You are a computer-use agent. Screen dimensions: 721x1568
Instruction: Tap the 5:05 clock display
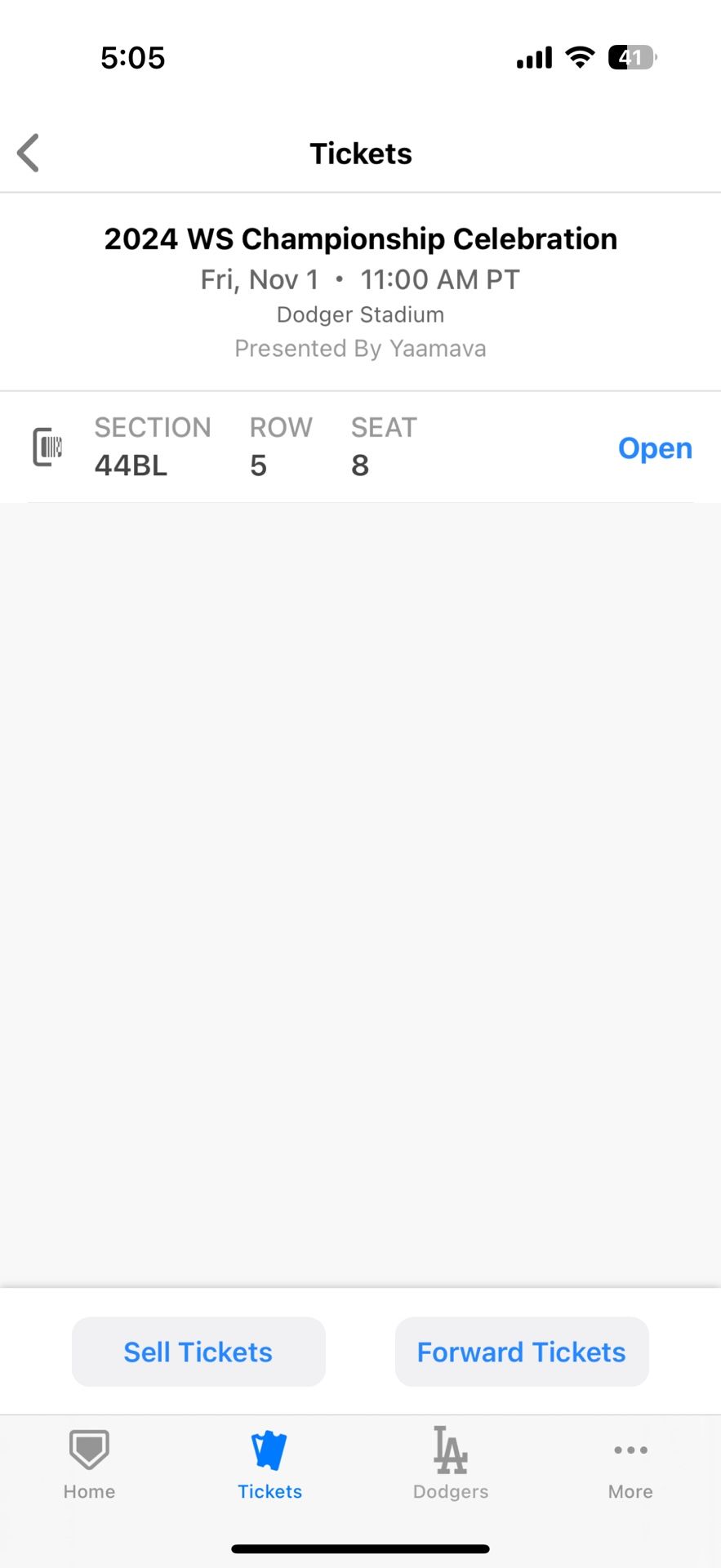134,56
